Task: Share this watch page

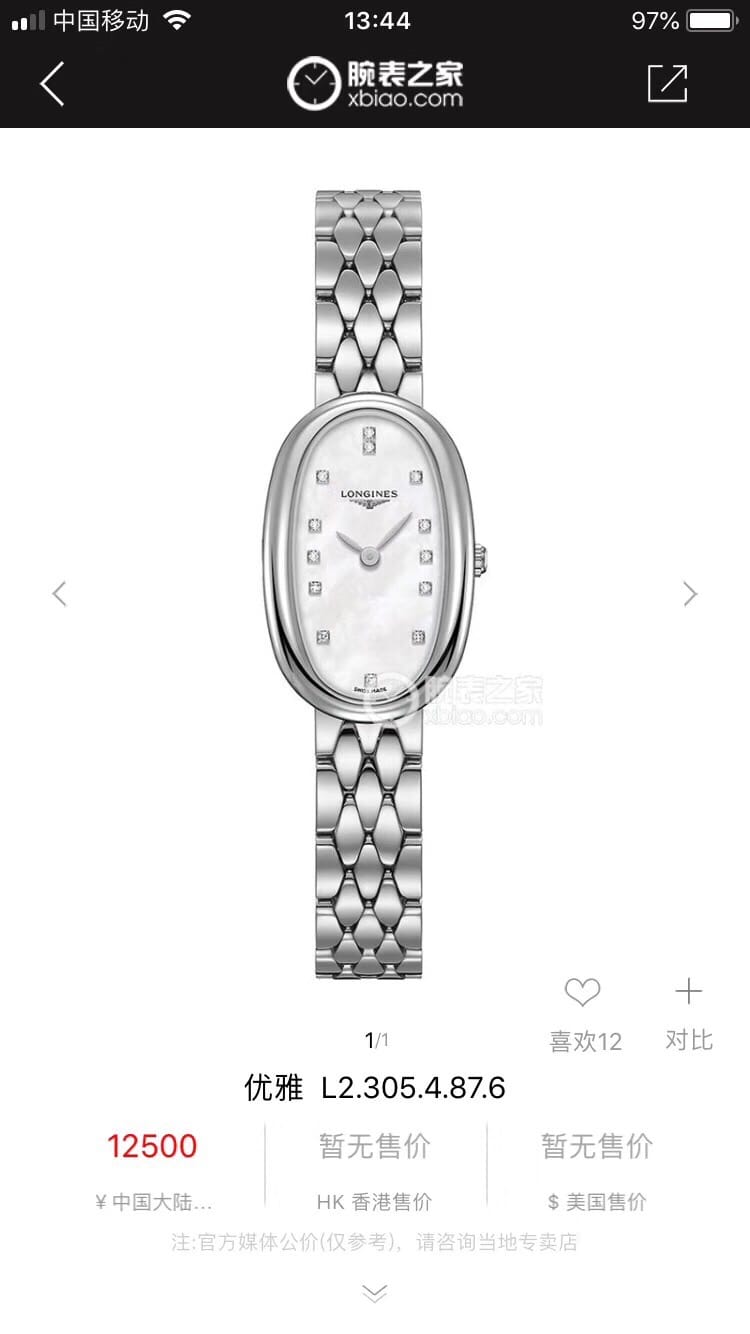Action: click(x=667, y=83)
